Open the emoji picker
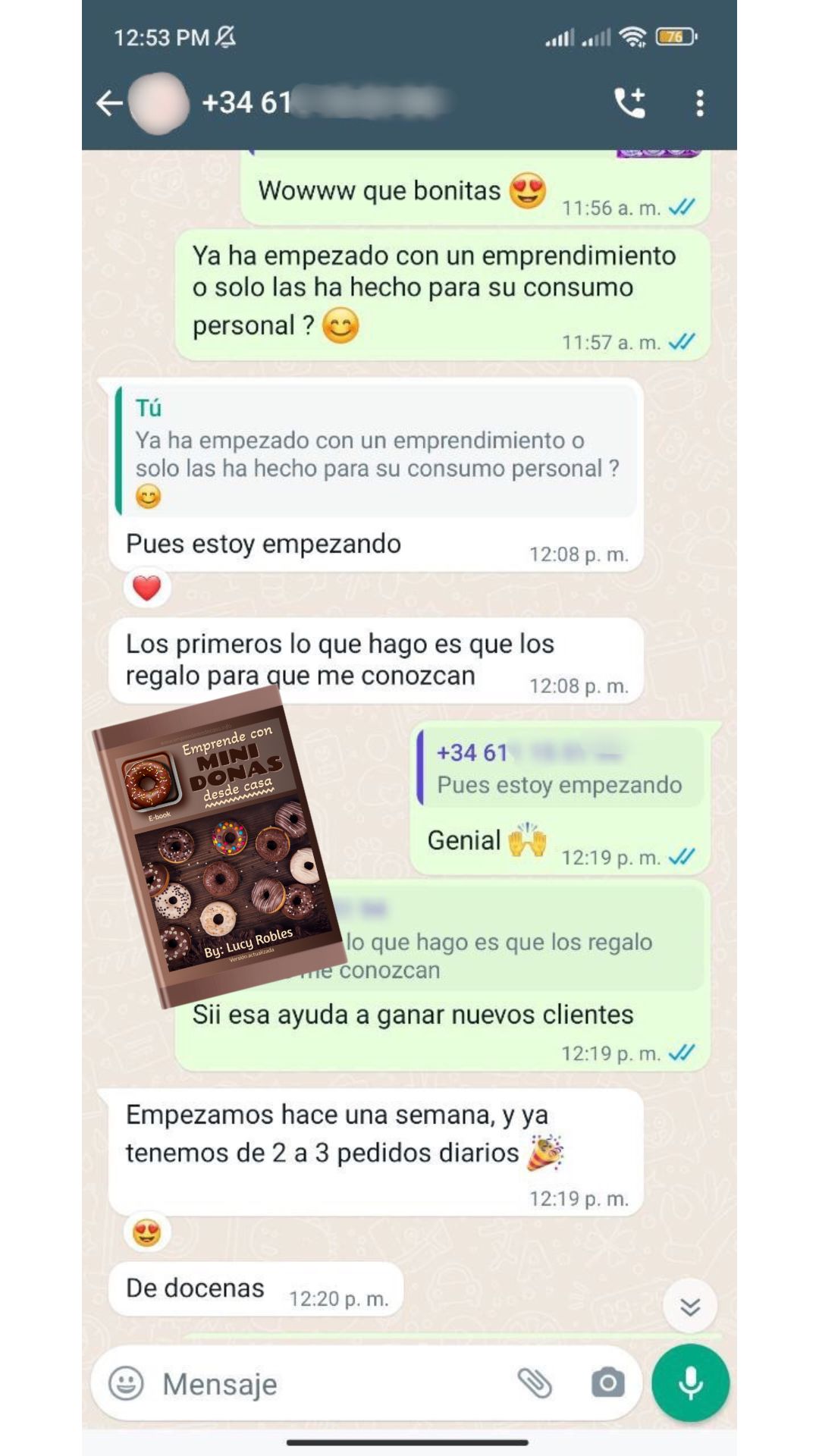Screen dimensions: 819x1456 click(126, 1383)
